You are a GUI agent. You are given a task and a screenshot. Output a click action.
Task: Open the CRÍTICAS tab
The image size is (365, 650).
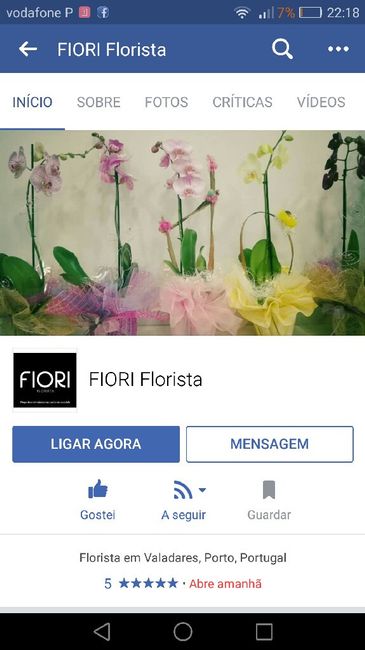[242, 102]
